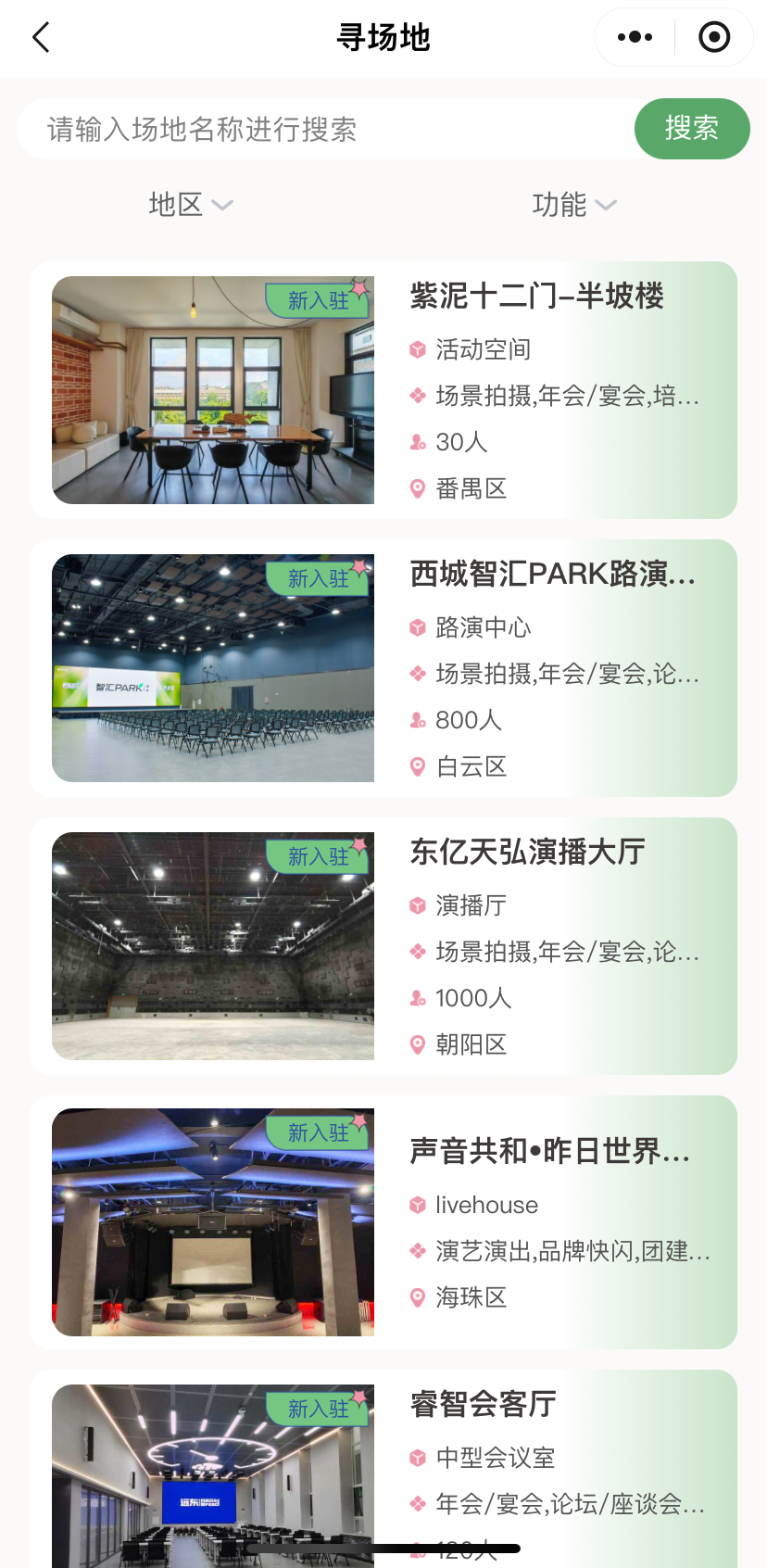Open the 西城智汇PARK路演 venue card

pyautogui.click(x=383, y=668)
